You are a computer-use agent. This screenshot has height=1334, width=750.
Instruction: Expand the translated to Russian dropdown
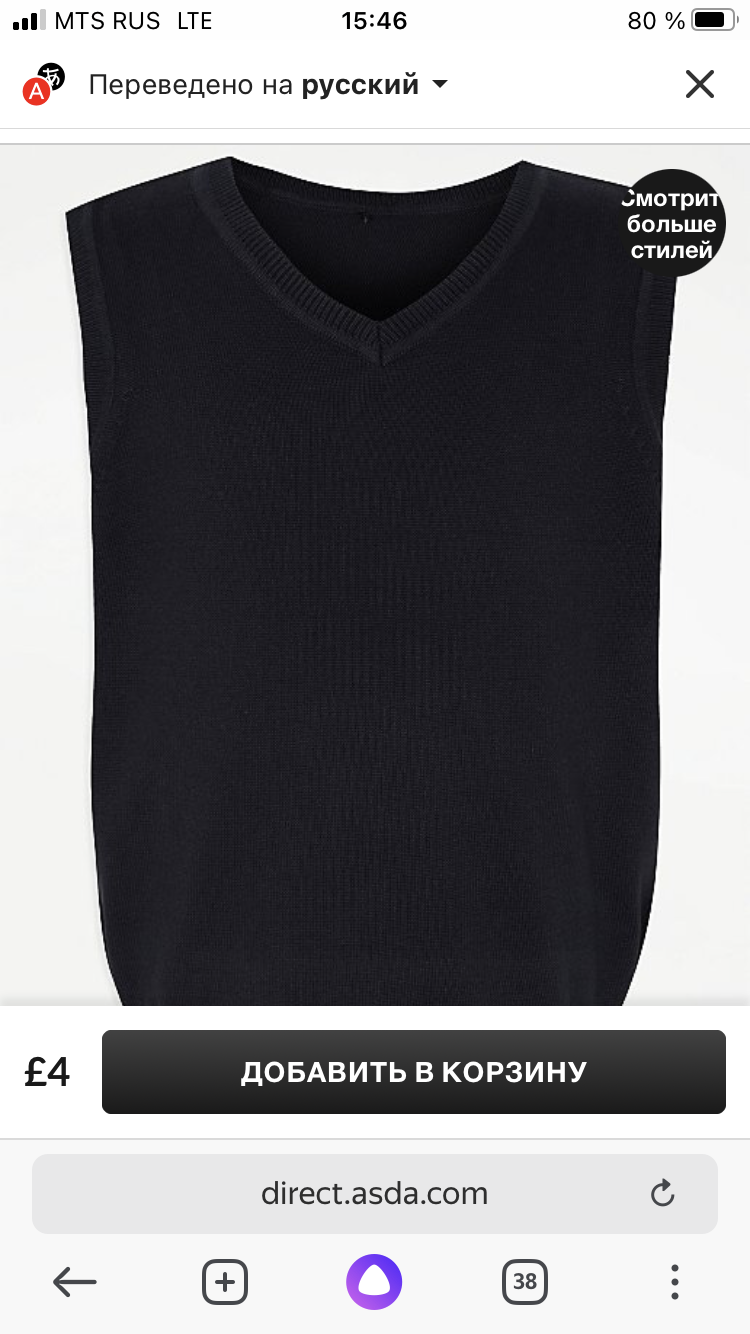point(268,85)
